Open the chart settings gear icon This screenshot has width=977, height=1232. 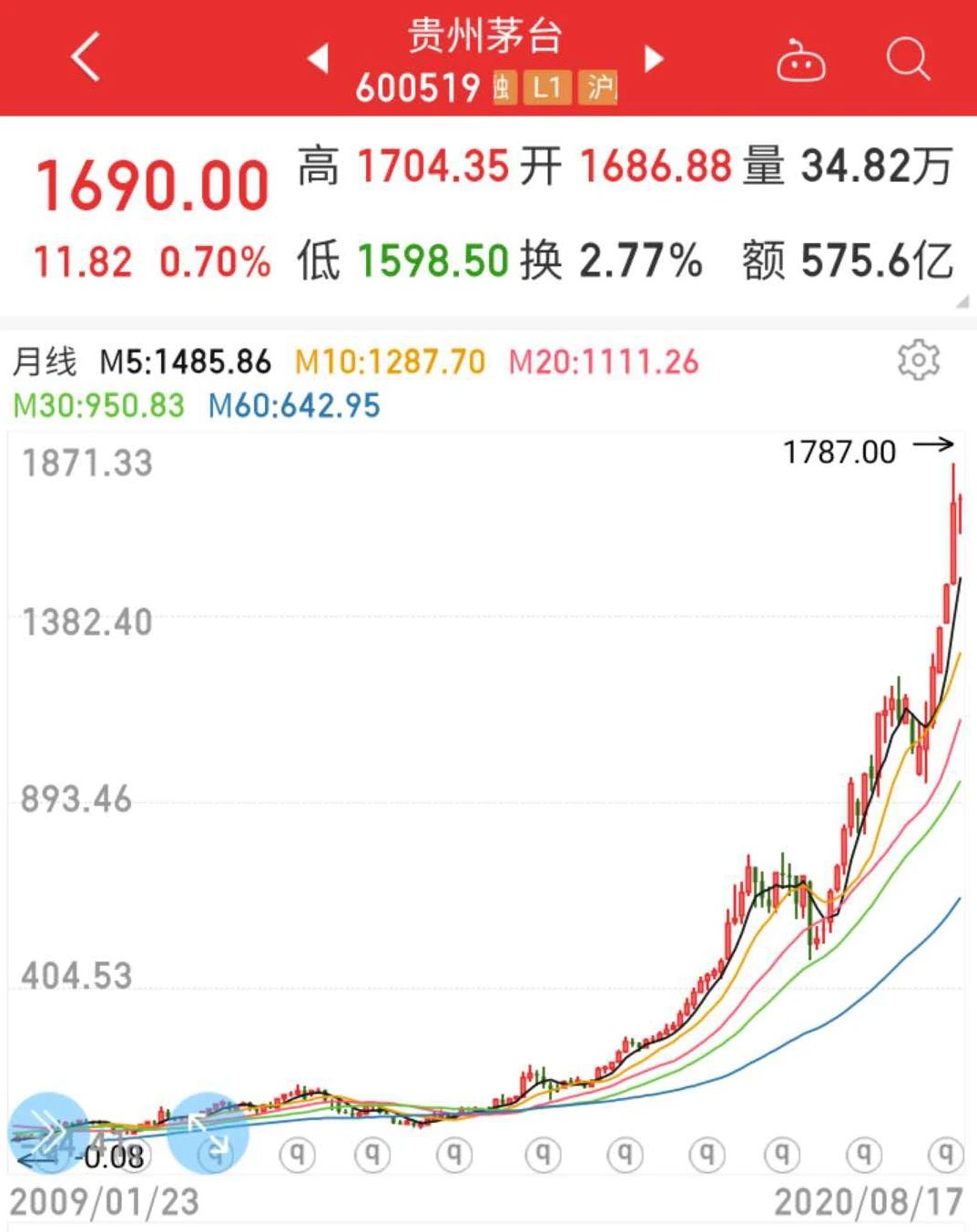920,361
